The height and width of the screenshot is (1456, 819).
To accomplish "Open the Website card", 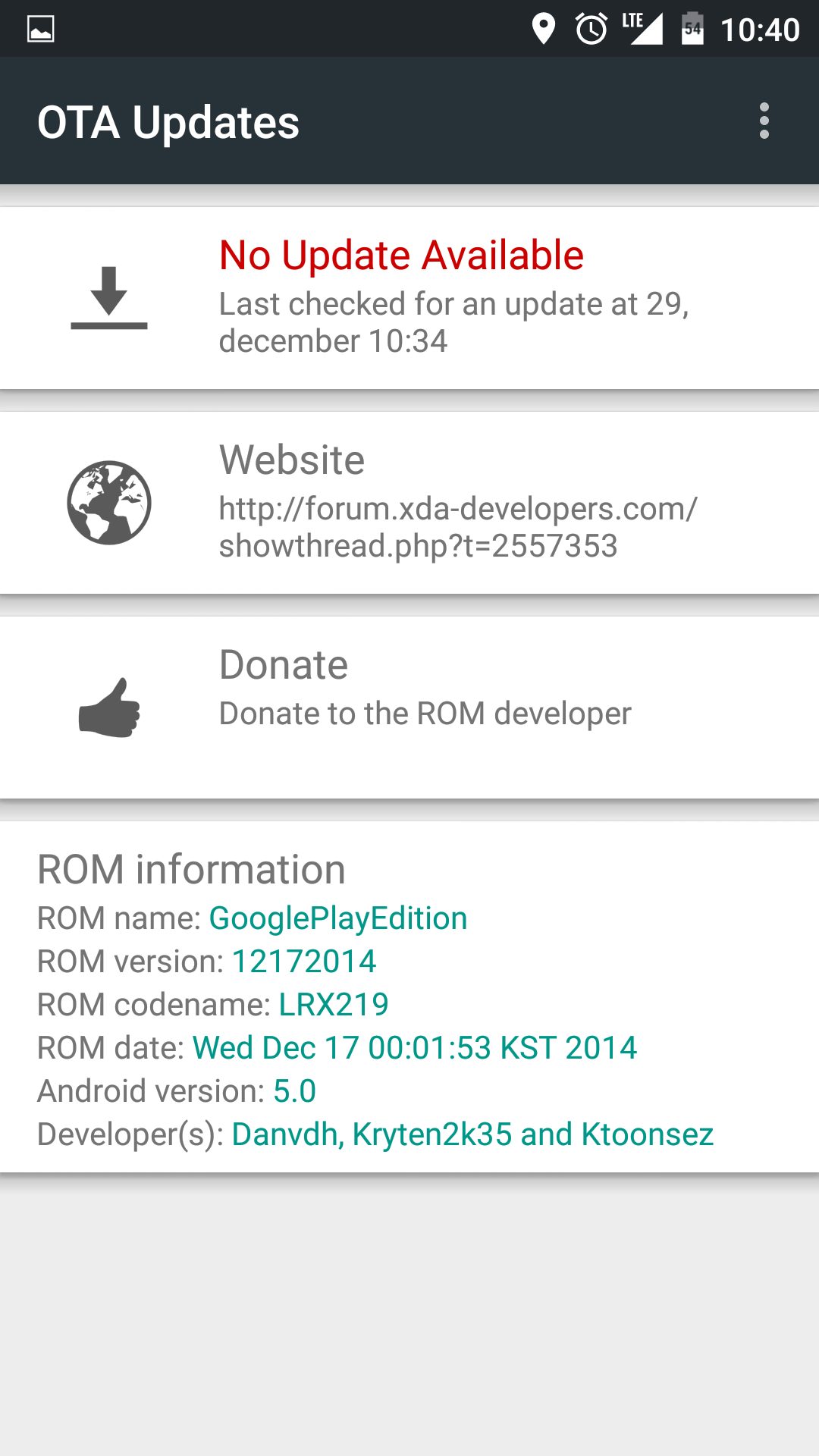I will [409, 502].
